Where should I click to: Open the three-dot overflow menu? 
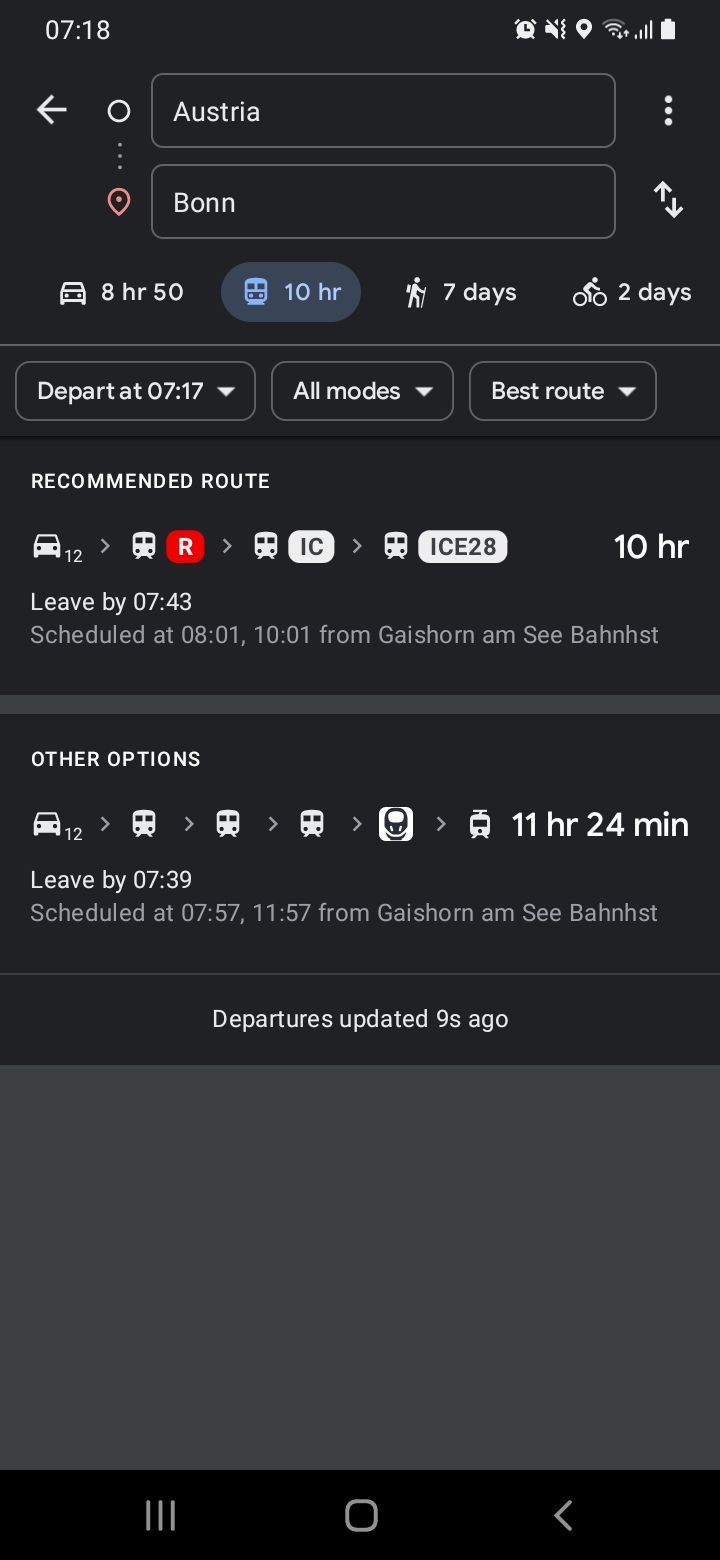[x=668, y=111]
